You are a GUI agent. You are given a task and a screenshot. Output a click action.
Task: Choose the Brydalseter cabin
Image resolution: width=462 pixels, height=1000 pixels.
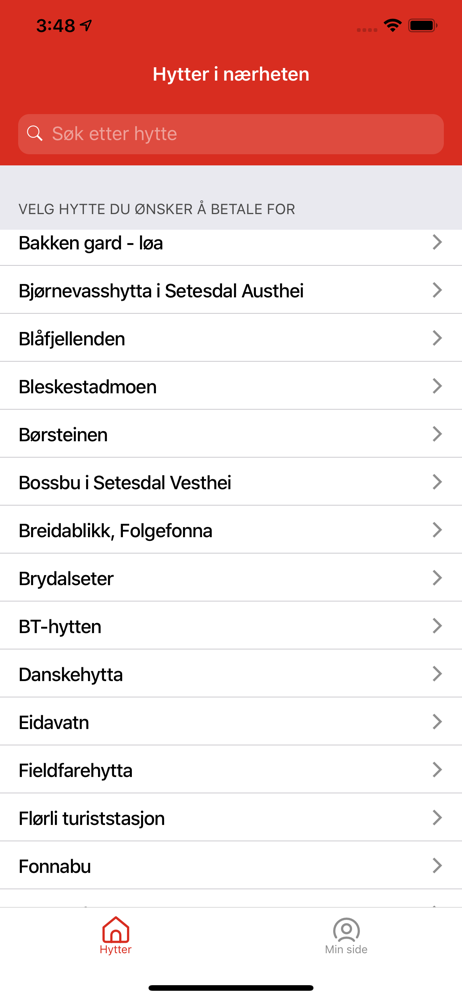coord(231,578)
